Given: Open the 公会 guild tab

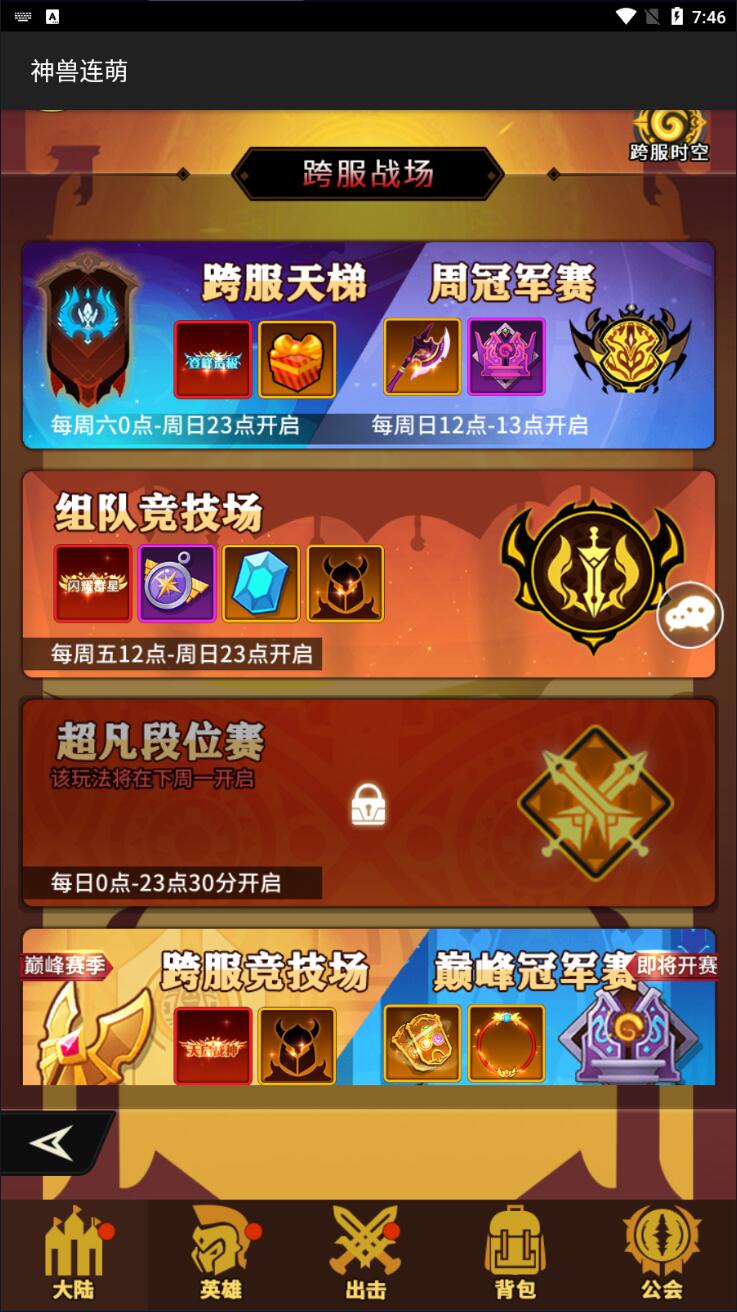Looking at the screenshot, I should pyautogui.click(x=661, y=1255).
